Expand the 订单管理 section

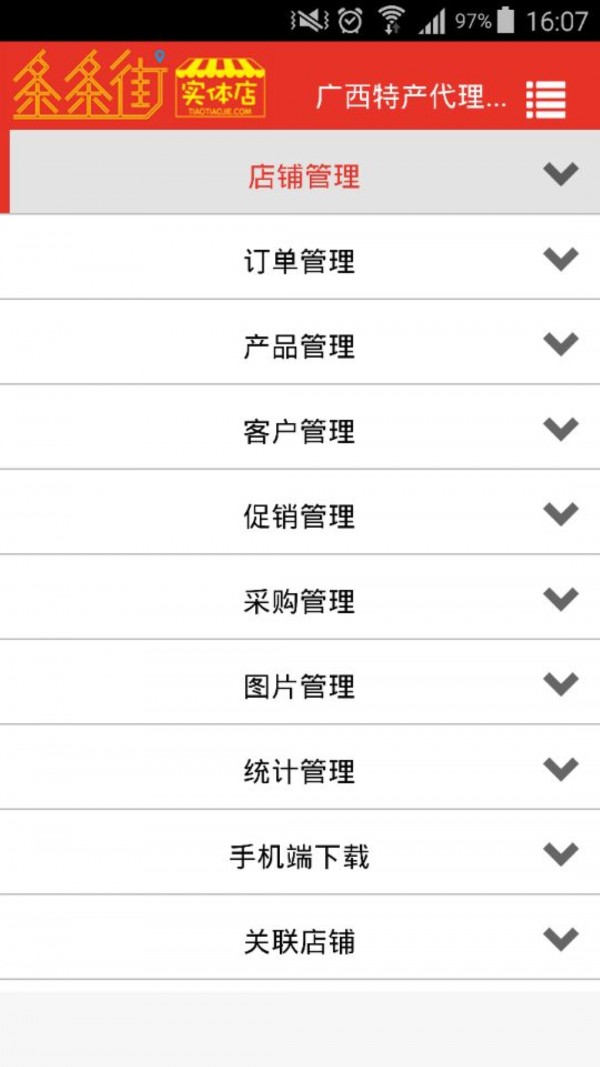[x=300, y=257]
